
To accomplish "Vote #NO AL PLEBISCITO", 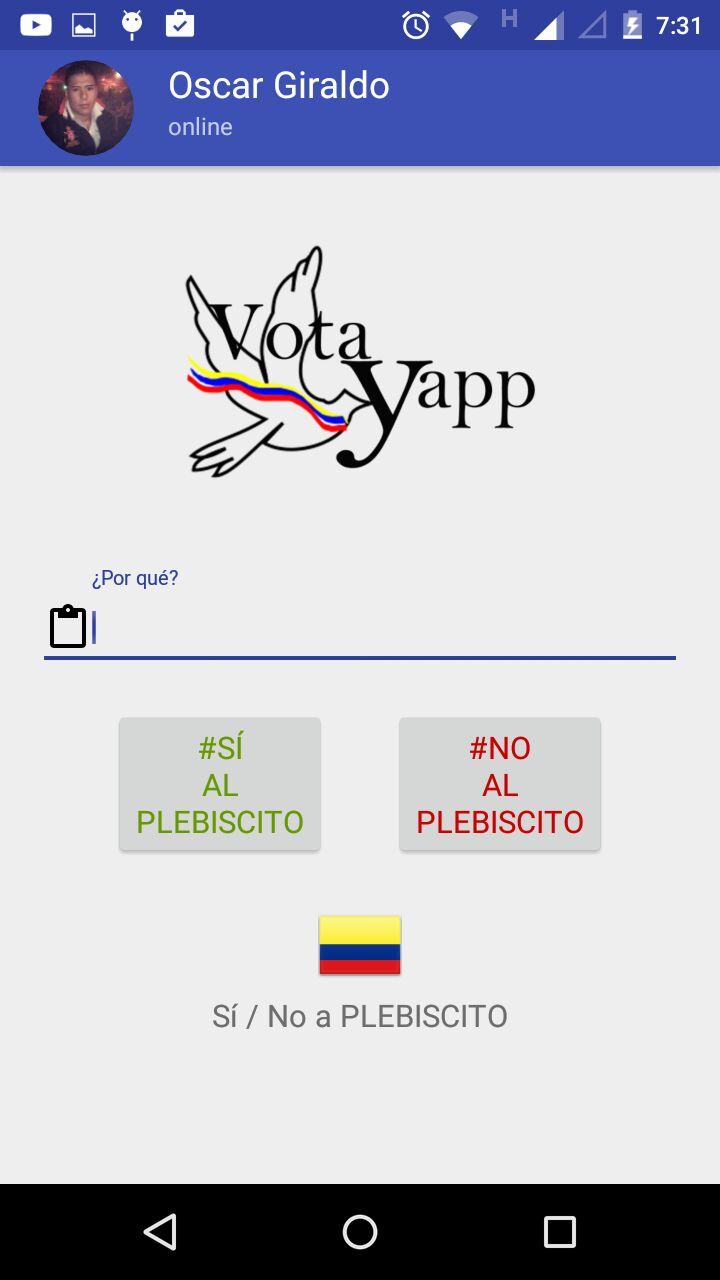I will tap(500, 785).
